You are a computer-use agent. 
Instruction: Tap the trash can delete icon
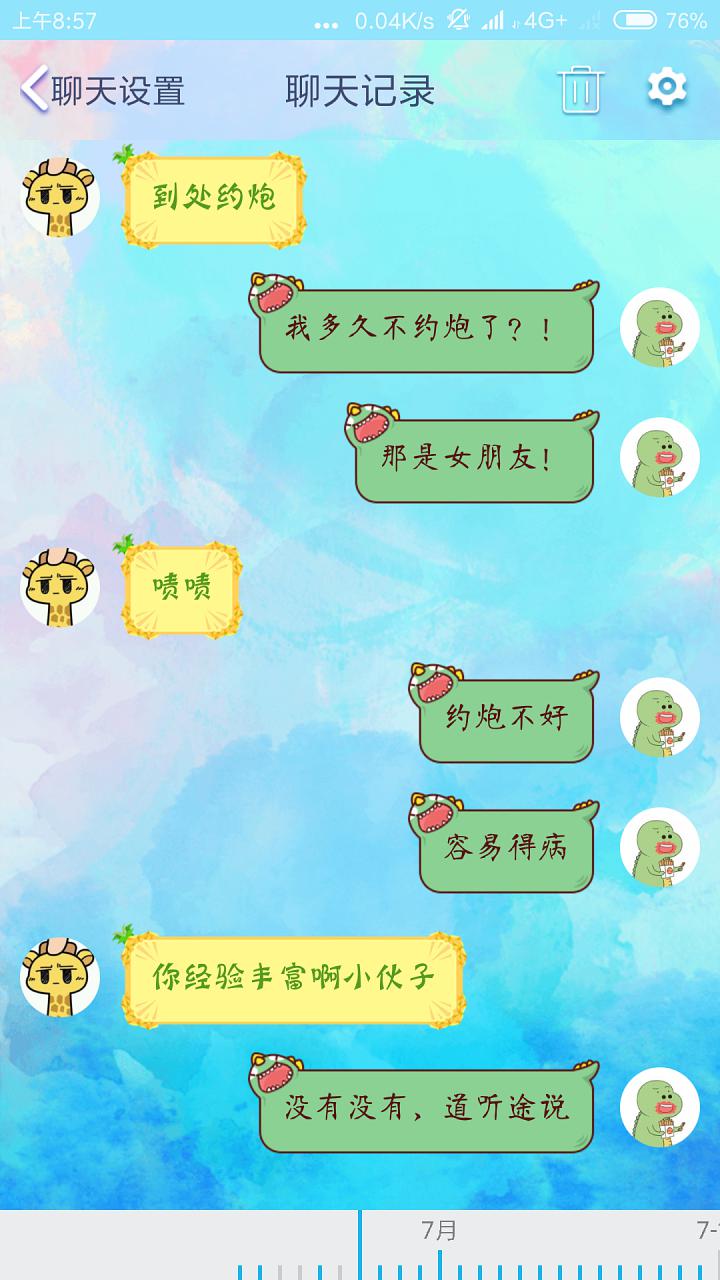[580, 90]
